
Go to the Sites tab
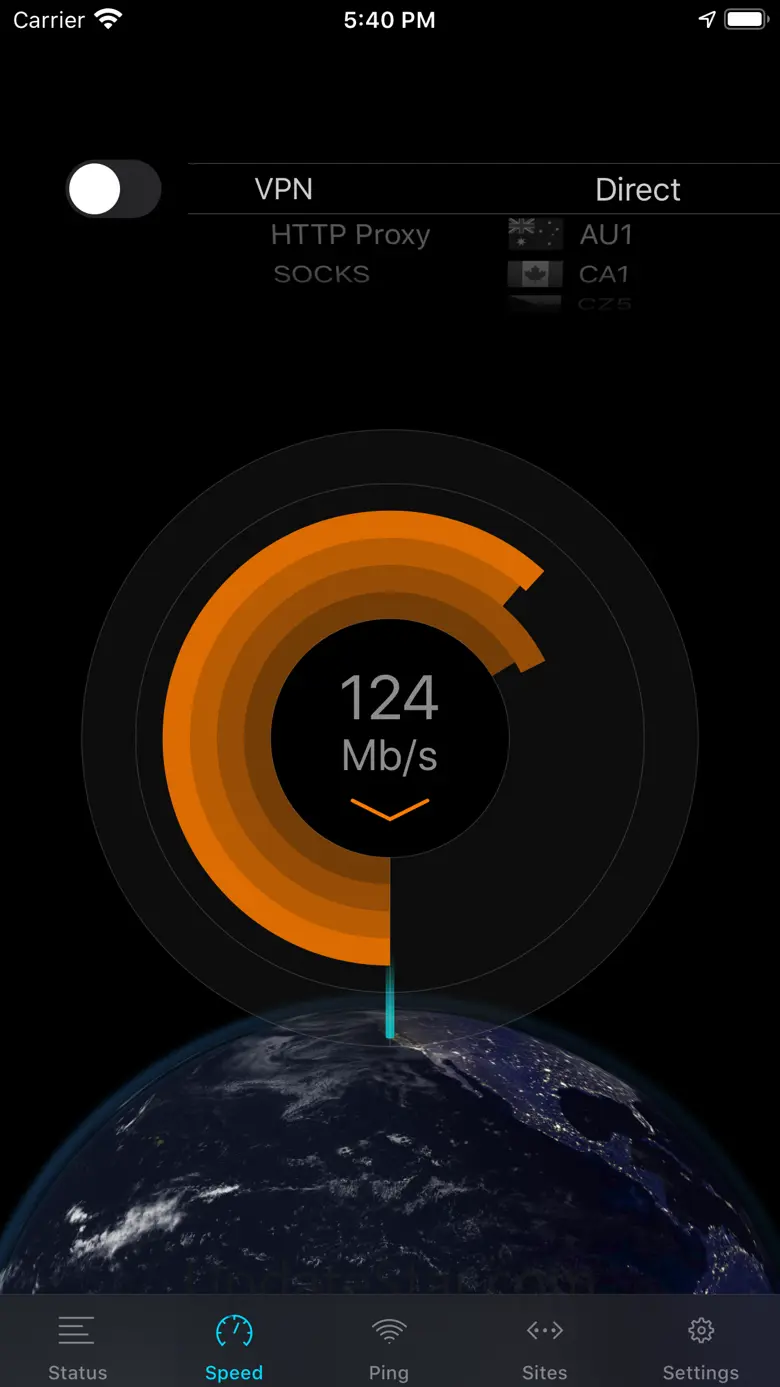coord(545,1347)
